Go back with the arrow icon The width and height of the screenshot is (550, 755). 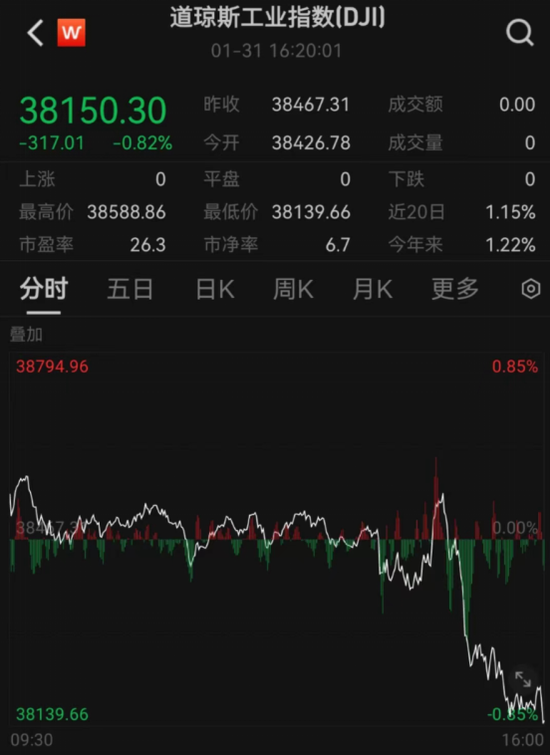pyautogui.click(x=35, y=33)
